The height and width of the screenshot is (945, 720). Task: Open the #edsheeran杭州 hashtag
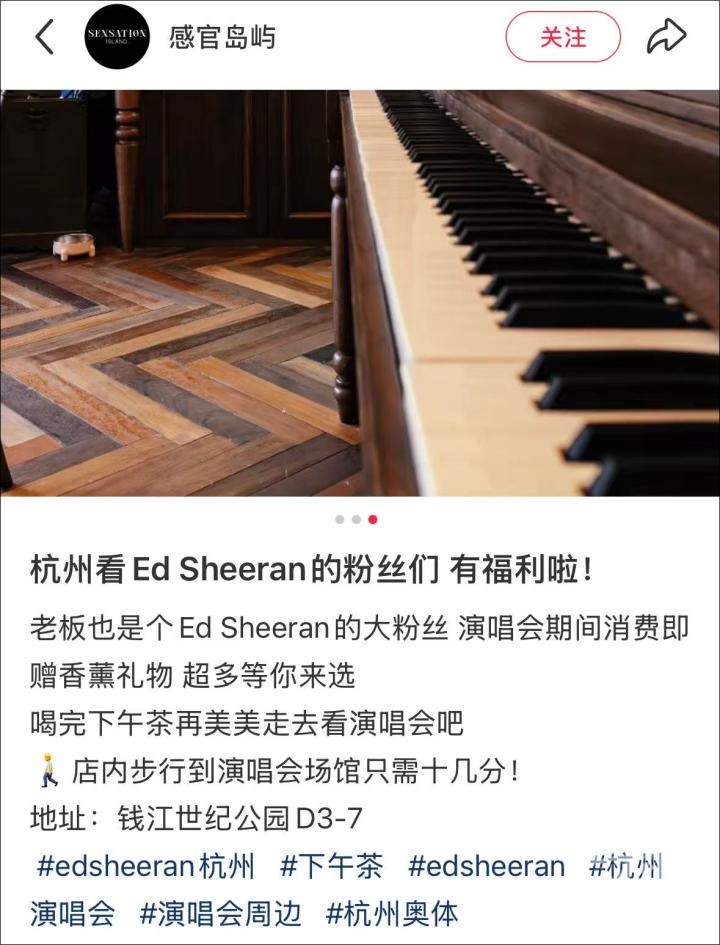(145, 866)
